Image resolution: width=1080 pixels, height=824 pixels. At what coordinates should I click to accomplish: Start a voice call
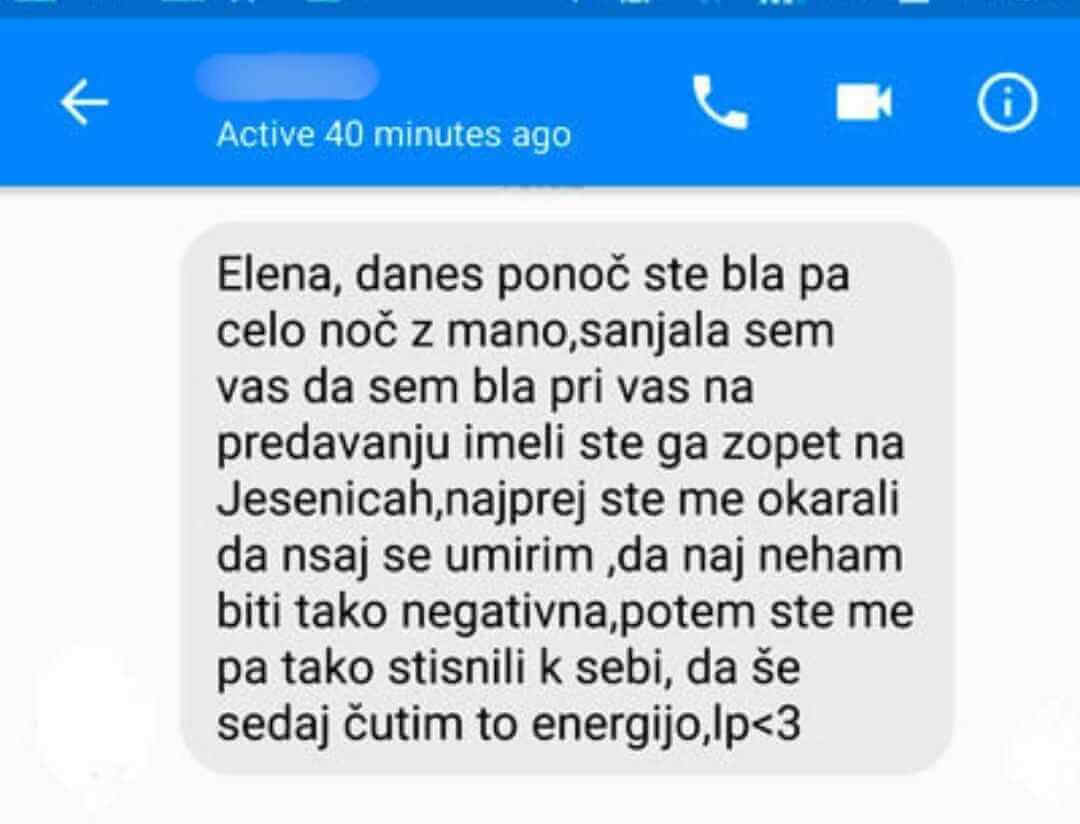pos(720,102)
